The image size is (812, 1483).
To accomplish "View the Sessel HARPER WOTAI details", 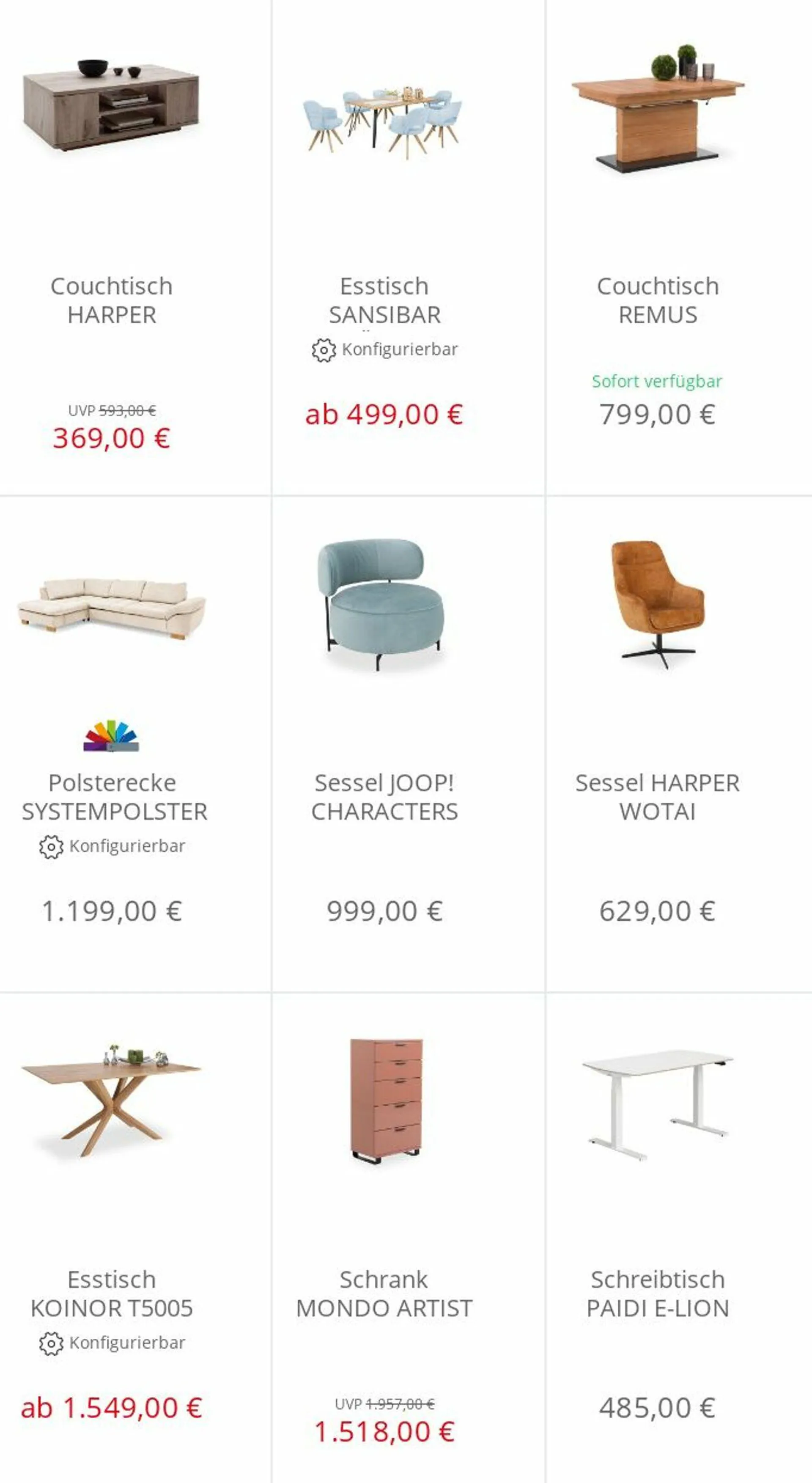I will [657, 797].
